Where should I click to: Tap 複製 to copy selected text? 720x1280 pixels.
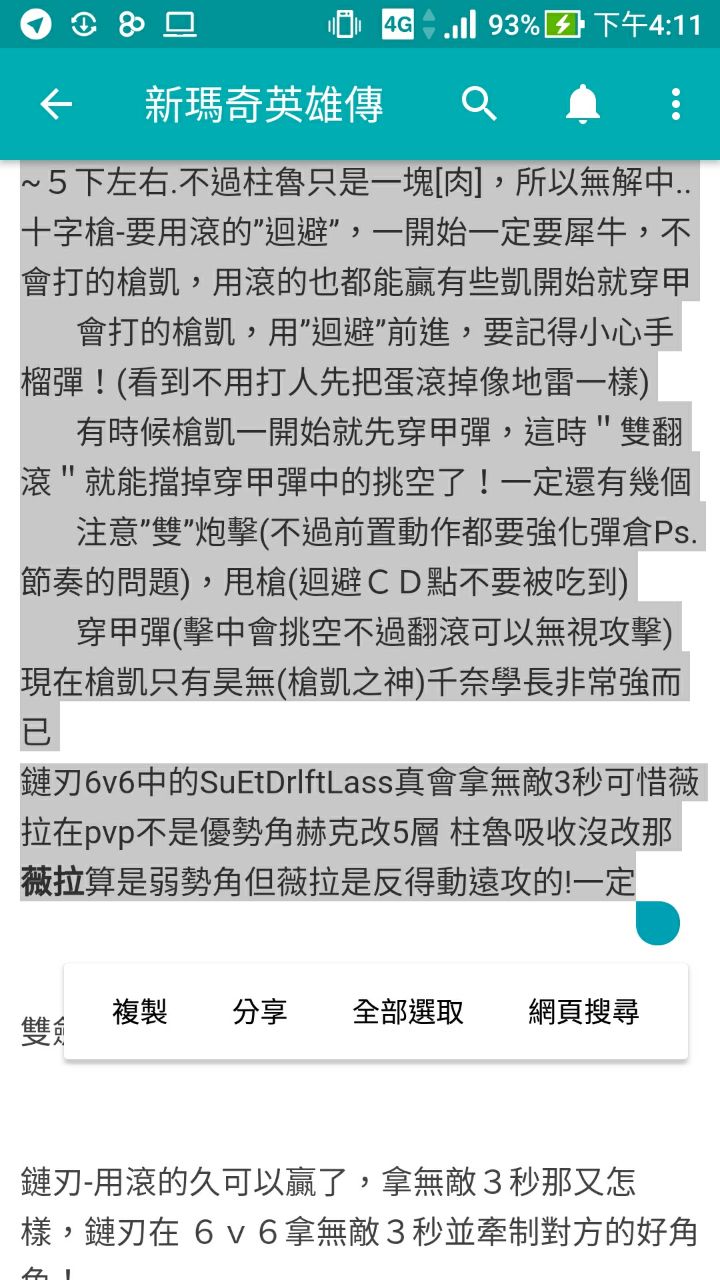[x=139, y=1012]
